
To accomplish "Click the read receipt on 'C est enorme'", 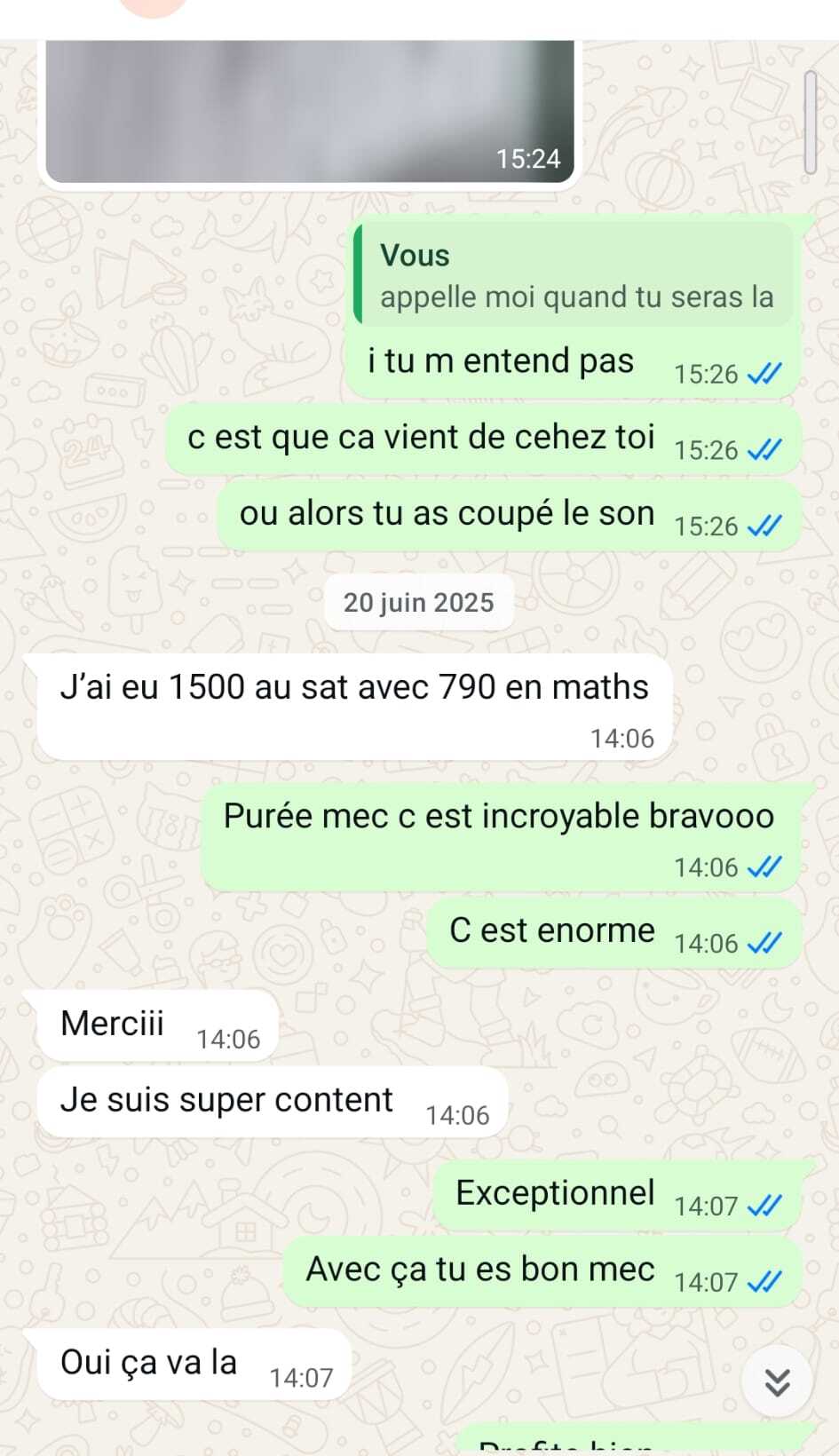I will point(765,943).
